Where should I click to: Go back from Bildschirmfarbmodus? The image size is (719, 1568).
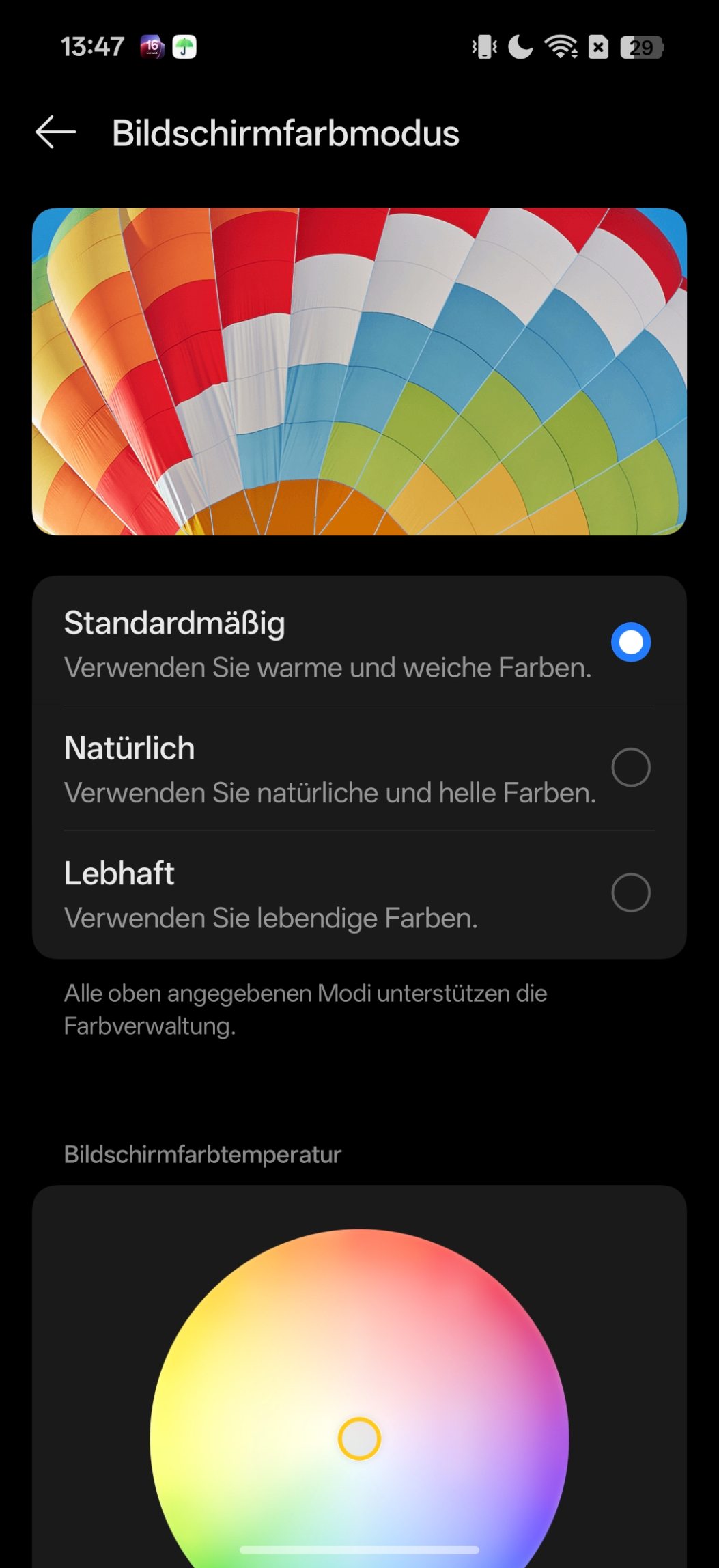coord(56,132)
